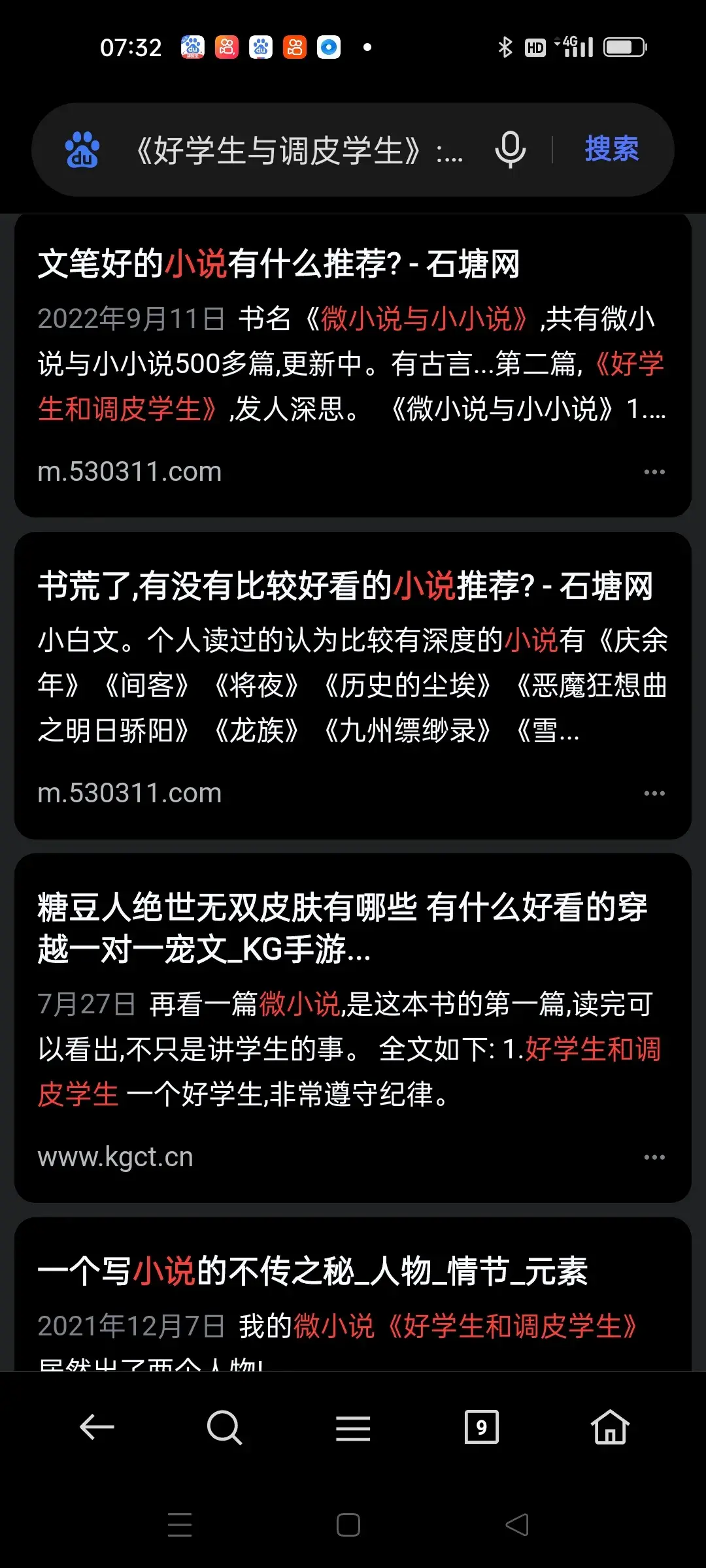Open result 一个写小说的不传之秘

312,1271
